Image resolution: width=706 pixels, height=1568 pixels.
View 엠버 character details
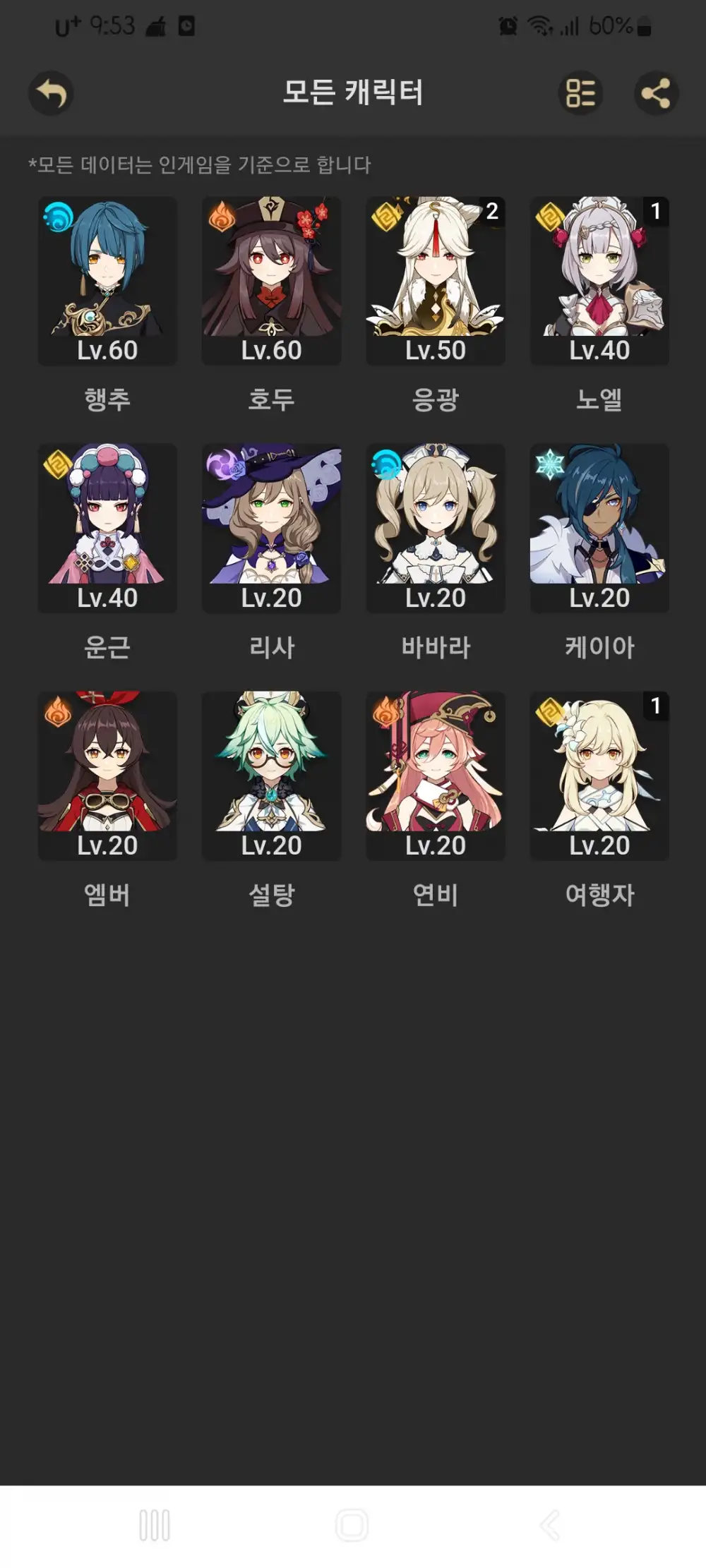pos(107,776)
